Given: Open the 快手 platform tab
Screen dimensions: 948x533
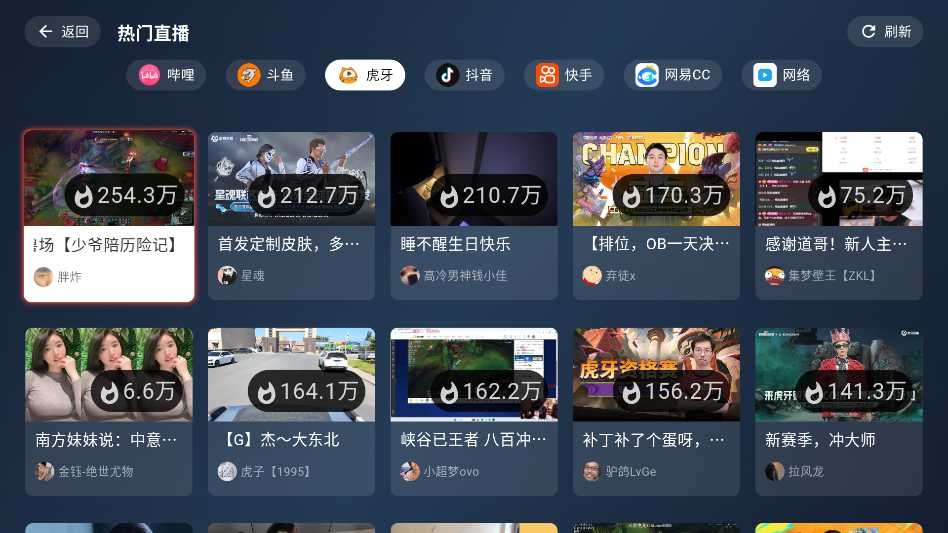Looking at the screenshot, I should [564, 75].
